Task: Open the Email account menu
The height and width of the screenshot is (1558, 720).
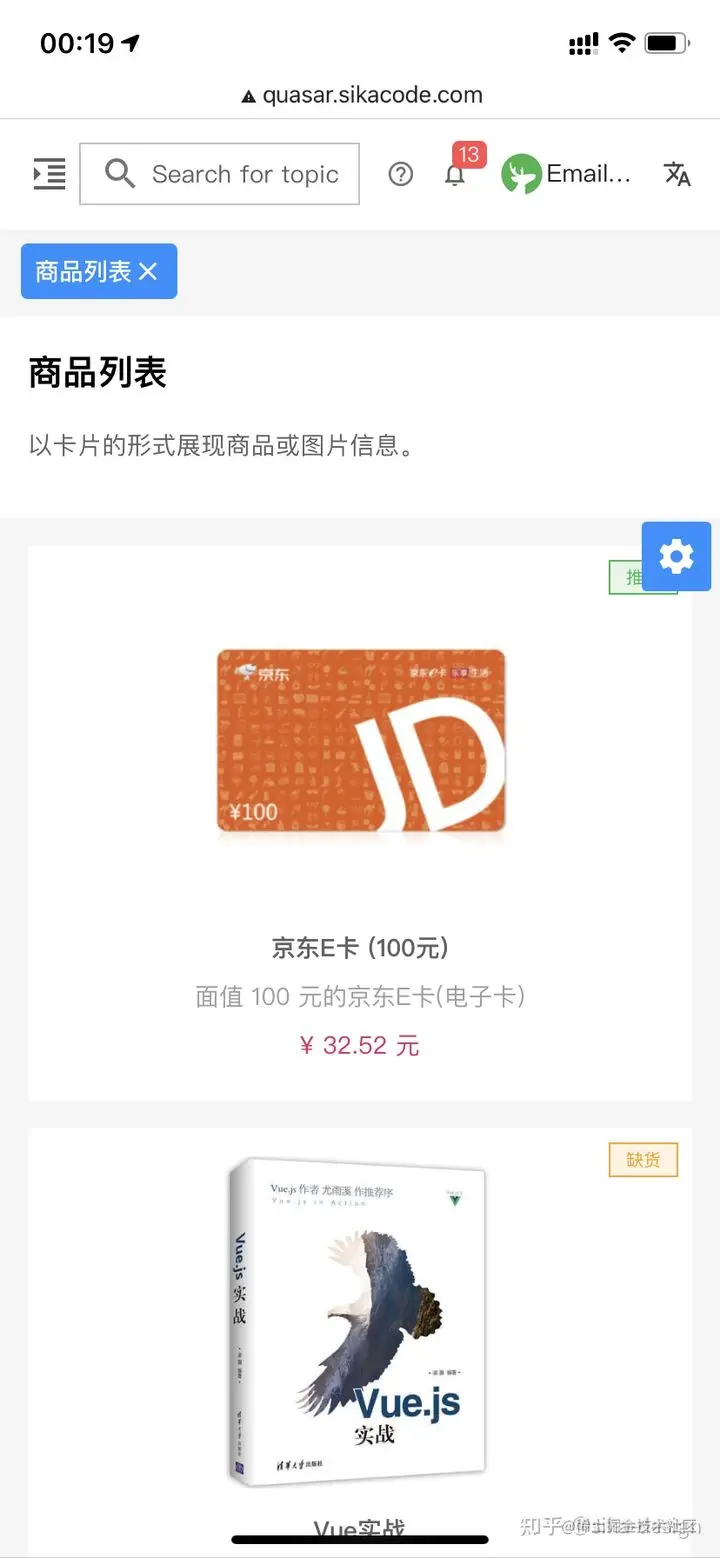Action: [567, 174]
